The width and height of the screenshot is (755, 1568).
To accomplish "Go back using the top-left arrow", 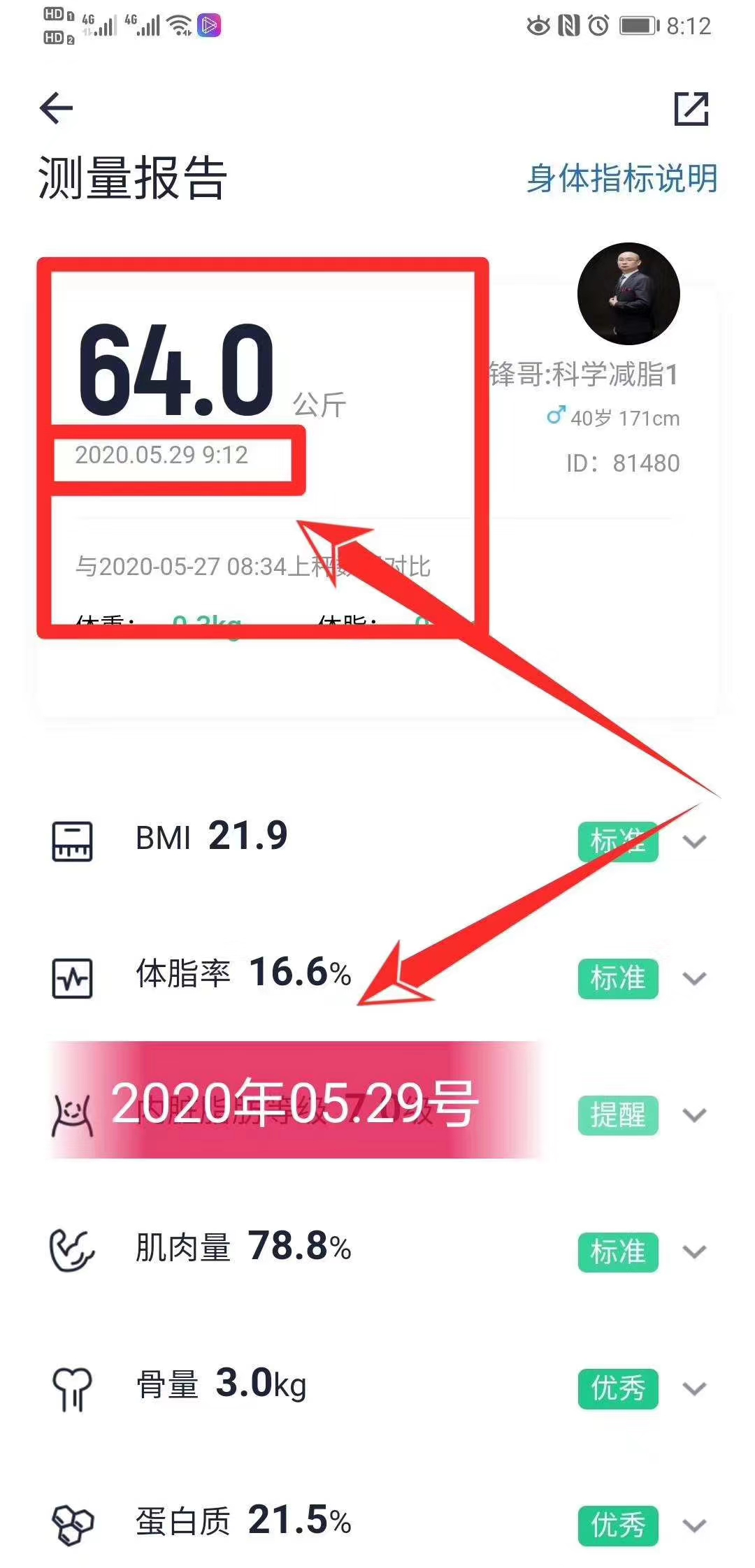I will [57, 108].
